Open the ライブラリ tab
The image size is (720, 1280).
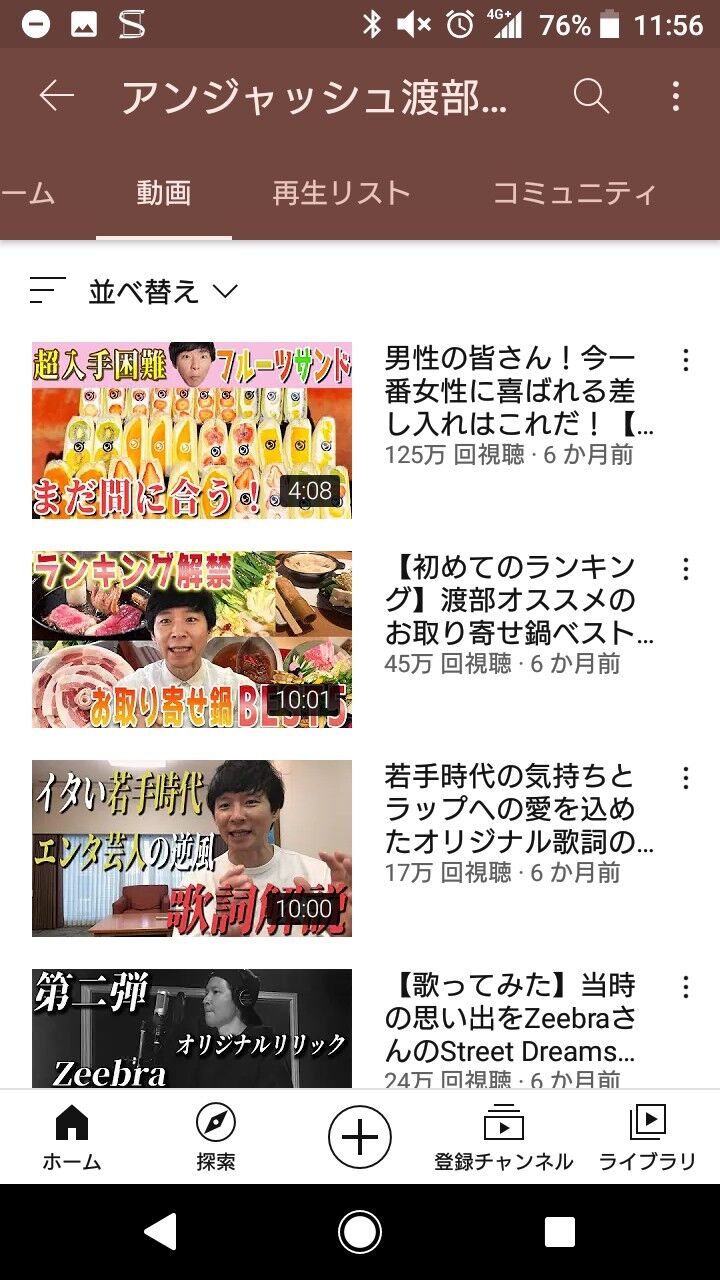(x=648, y=1138)
